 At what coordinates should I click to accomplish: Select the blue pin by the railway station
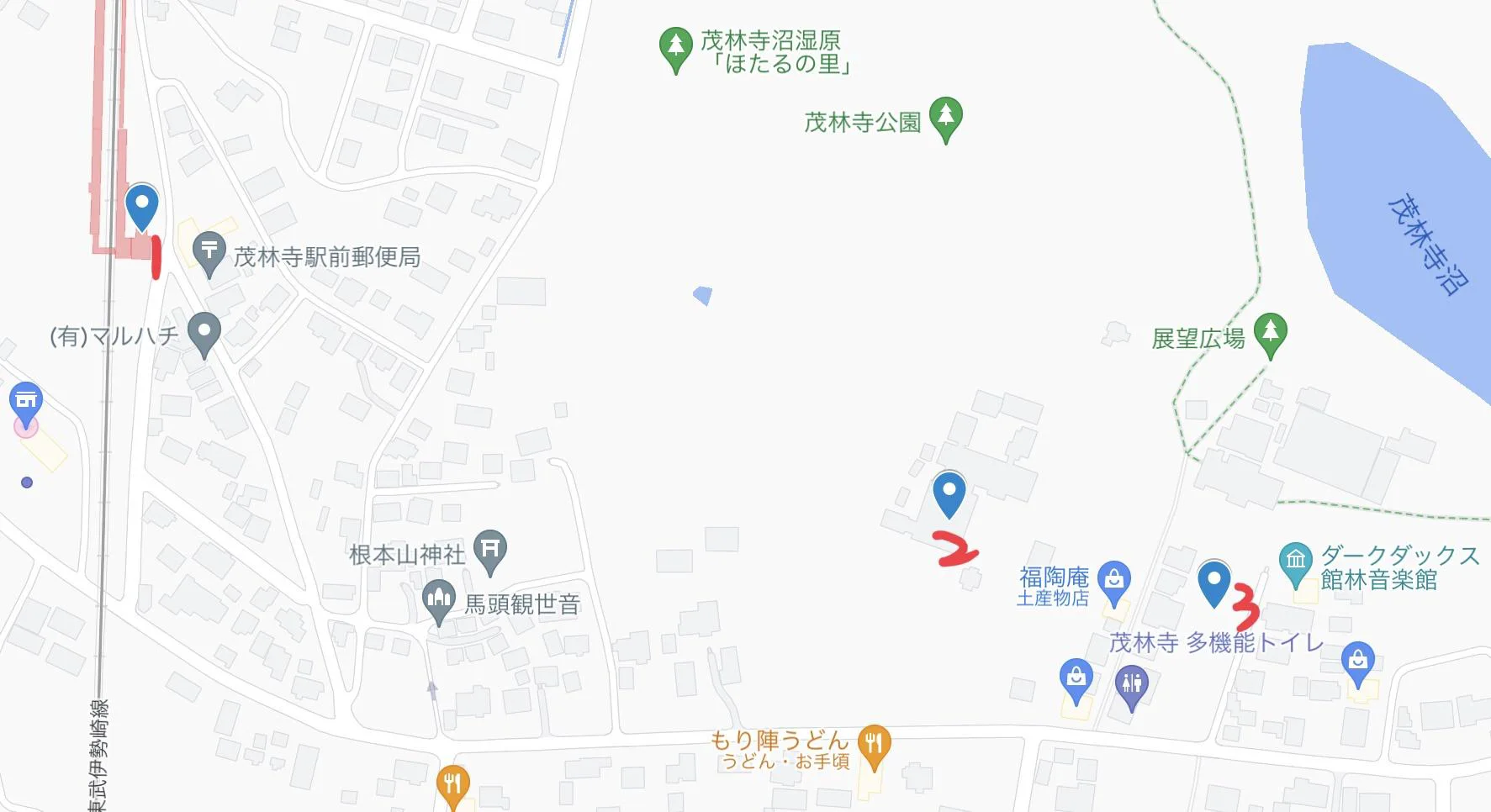click(x=142, y=204)
